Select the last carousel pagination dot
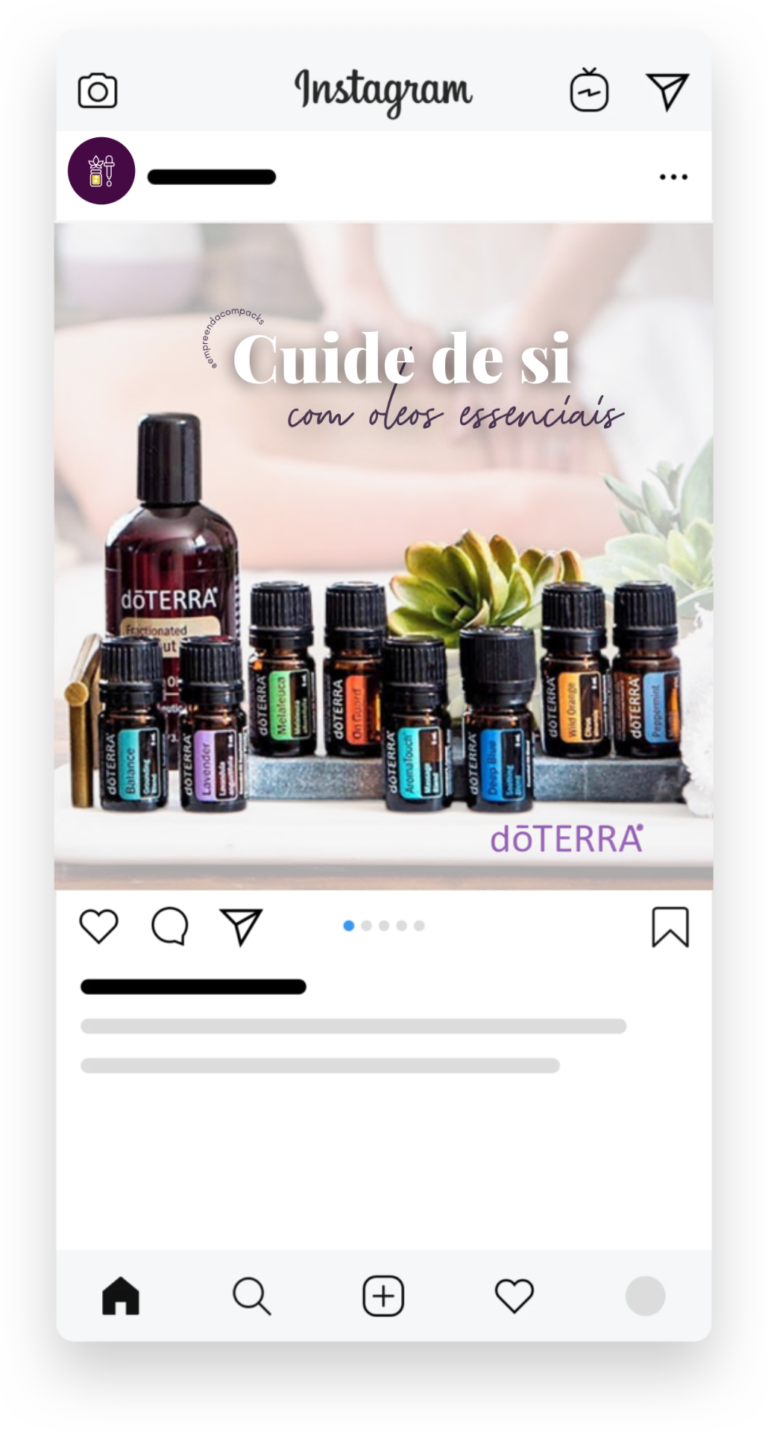768x1432 pixels. click(420, 925)
